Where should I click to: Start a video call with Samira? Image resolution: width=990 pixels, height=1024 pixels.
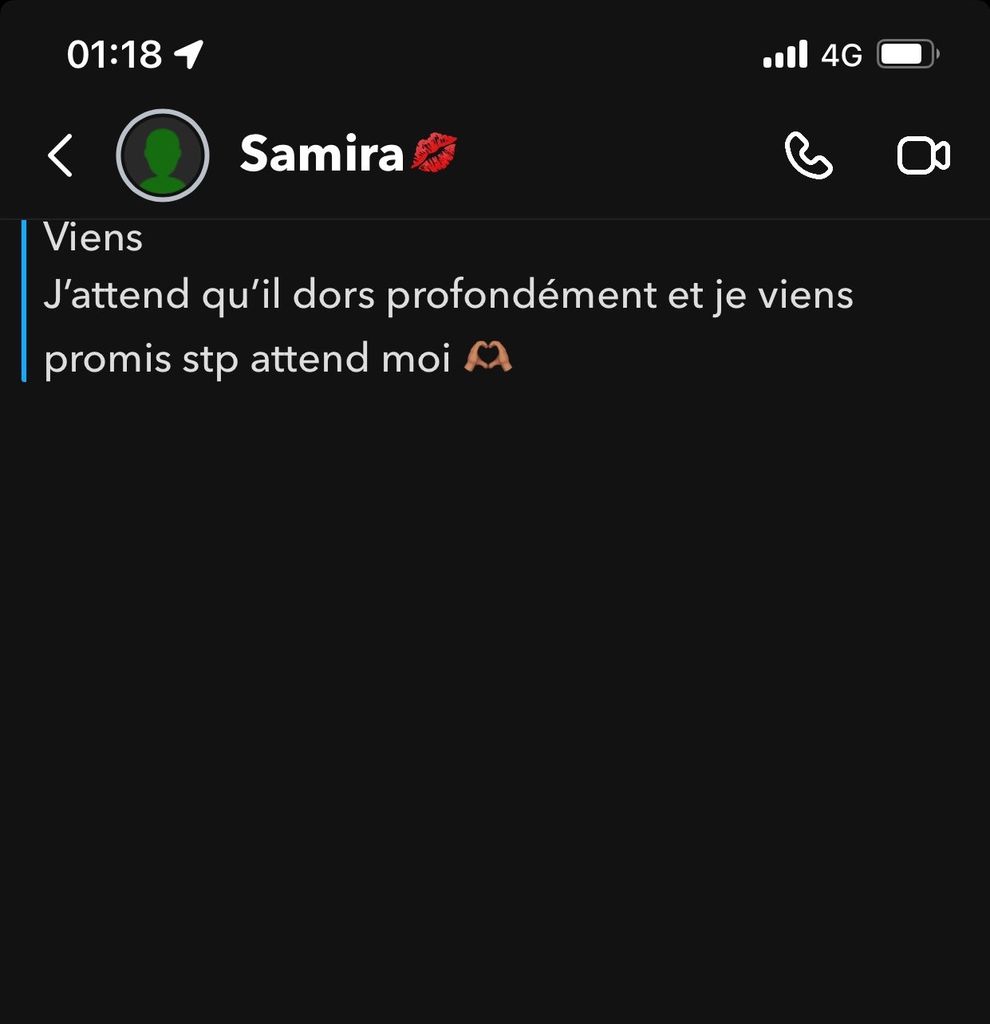pos(922,156)
